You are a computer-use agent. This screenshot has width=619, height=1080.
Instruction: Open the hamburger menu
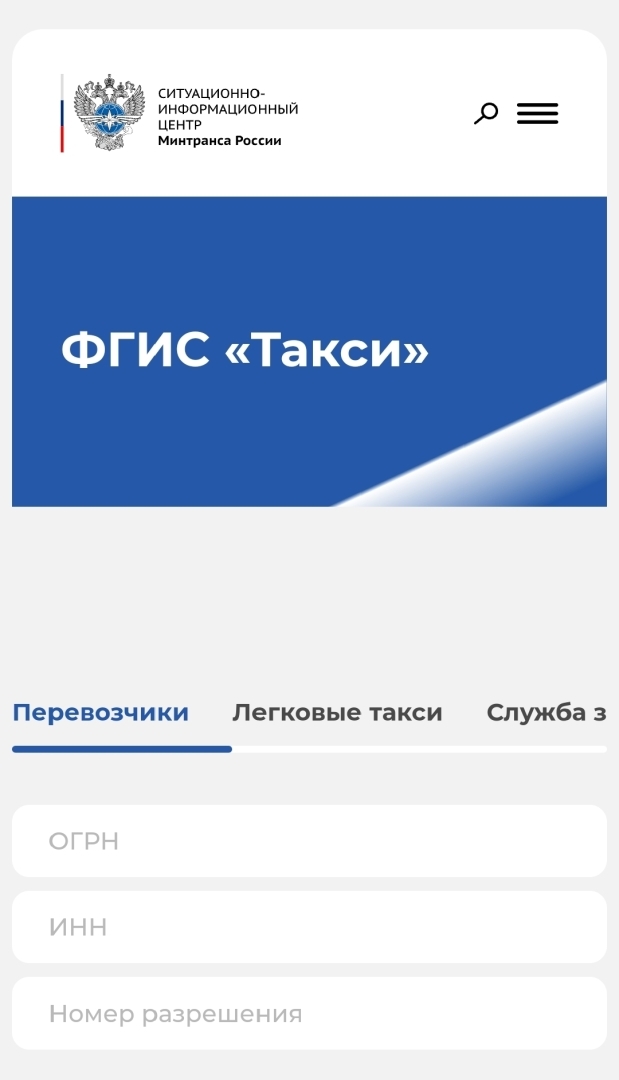537,113
